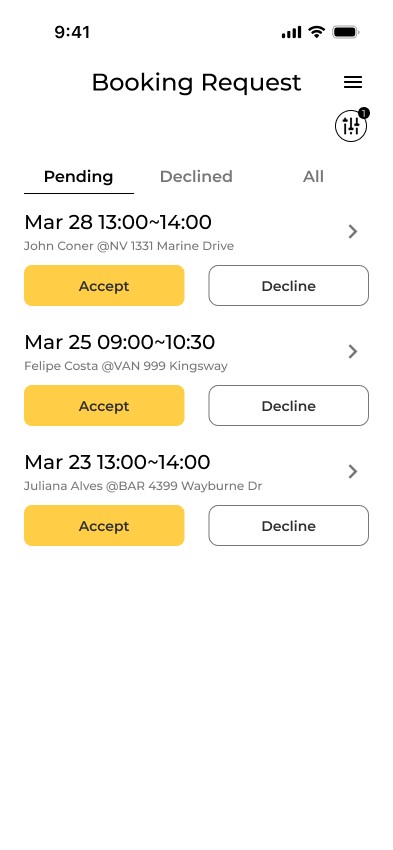
Task: Decline Felipe Costa's Mar 25 booking
Action: coord(288,406)
